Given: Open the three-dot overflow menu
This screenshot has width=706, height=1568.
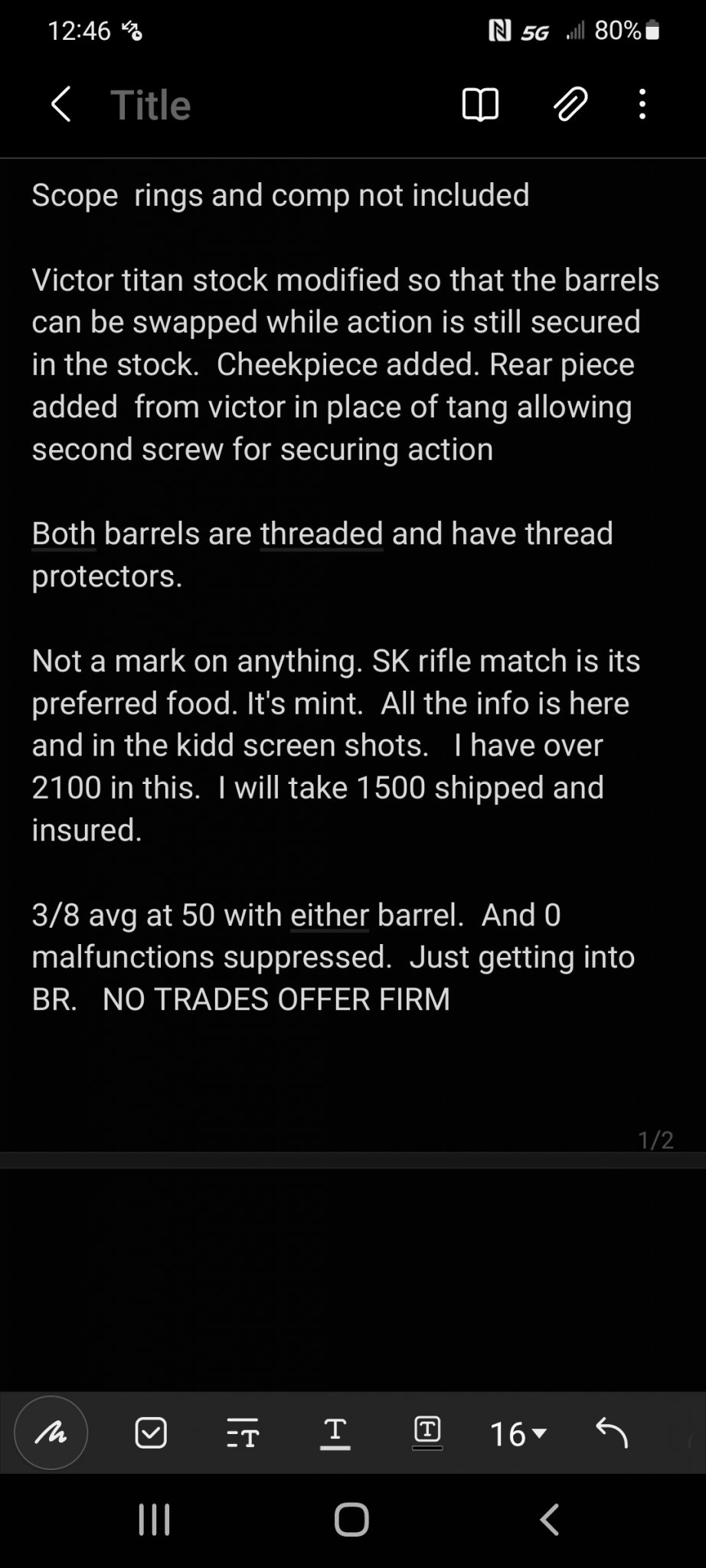Looking at the screenshot, I should (642, 104).
